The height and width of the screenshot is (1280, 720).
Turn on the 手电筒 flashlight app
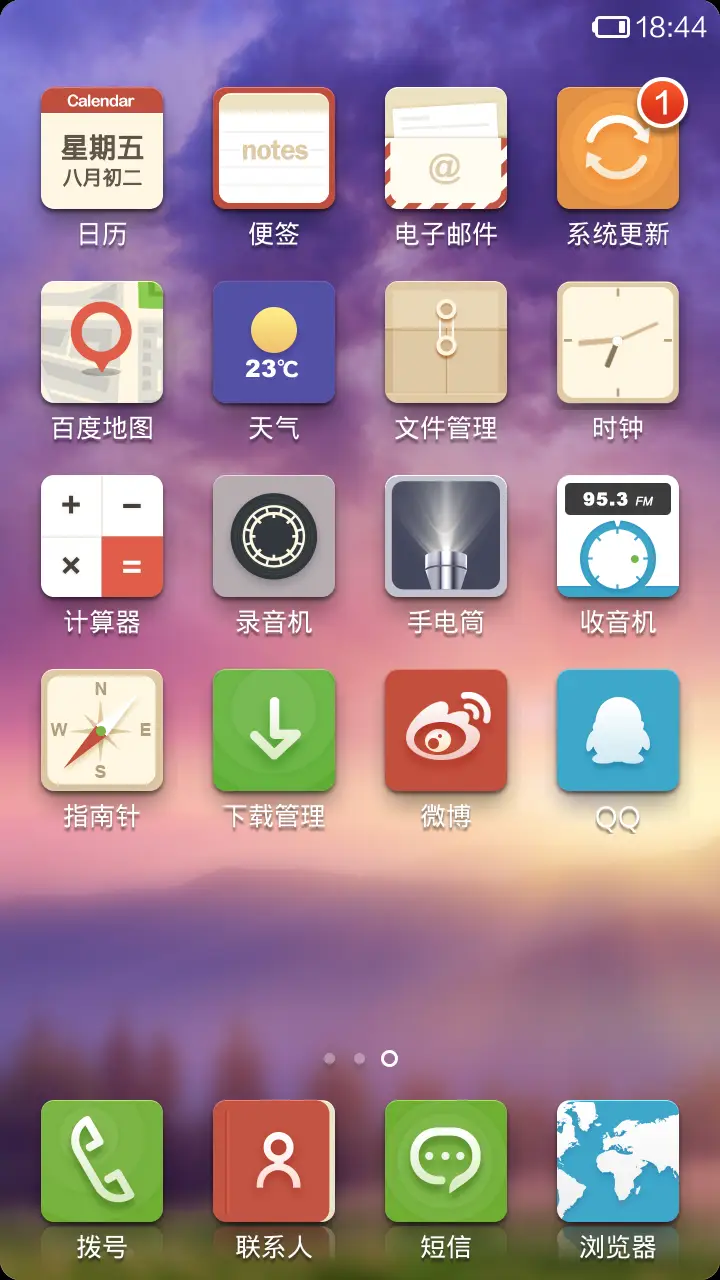coord(446,537)
